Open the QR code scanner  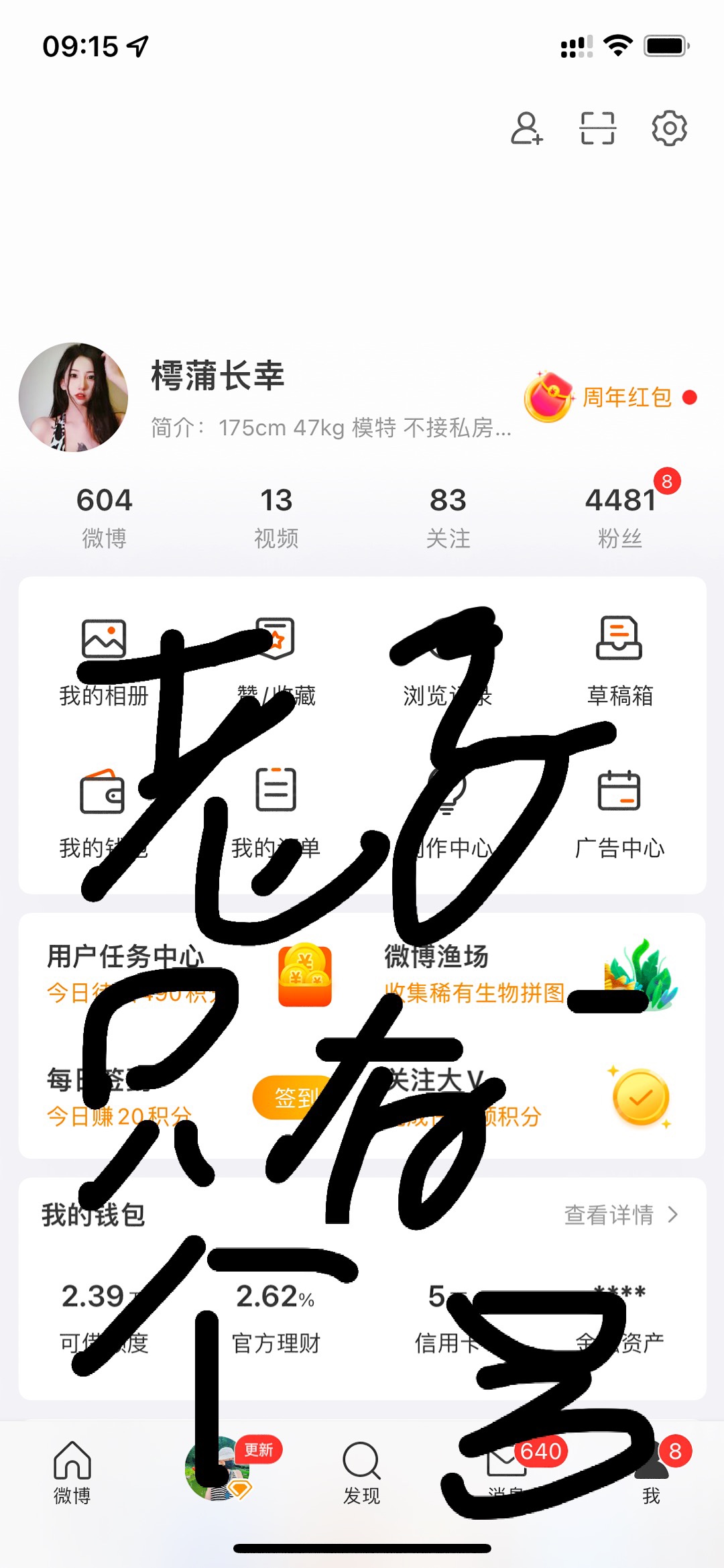tap(597, 128)
